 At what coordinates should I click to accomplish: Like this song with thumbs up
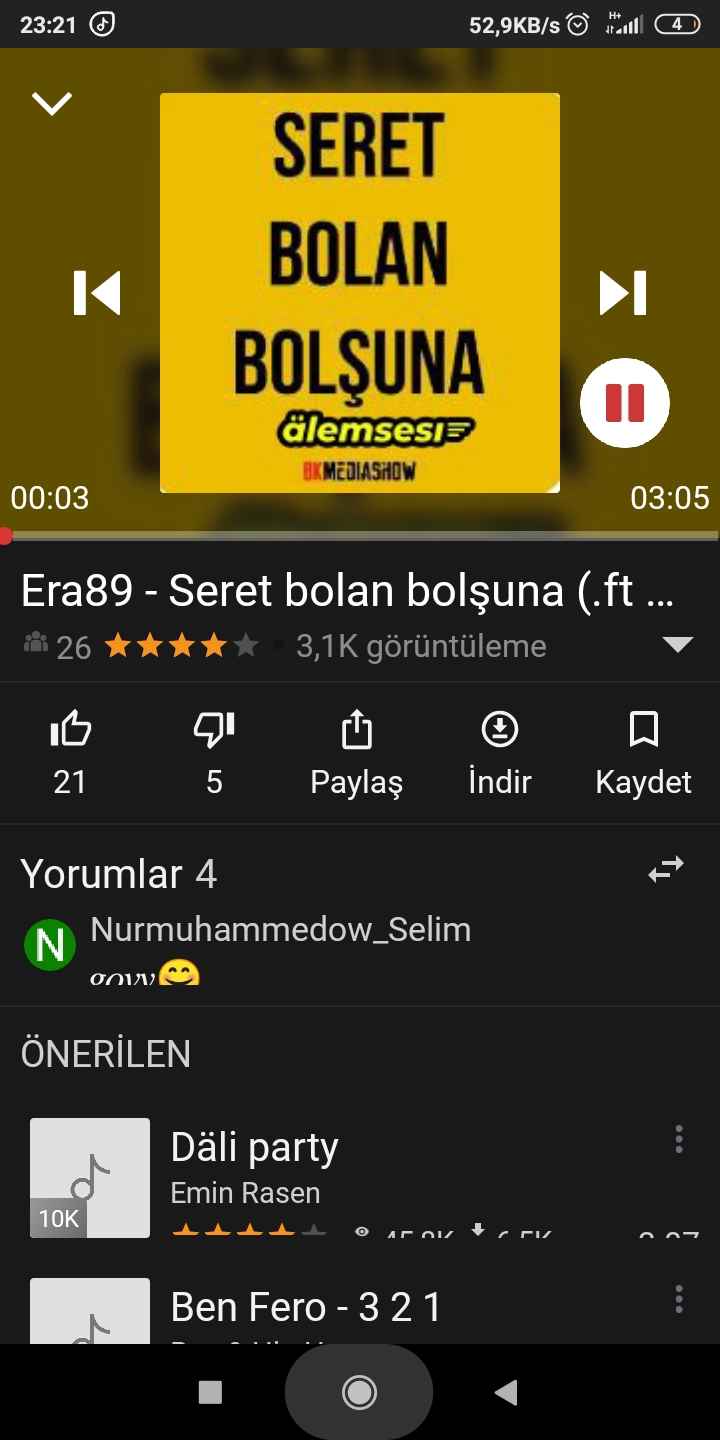pos(70,752)
